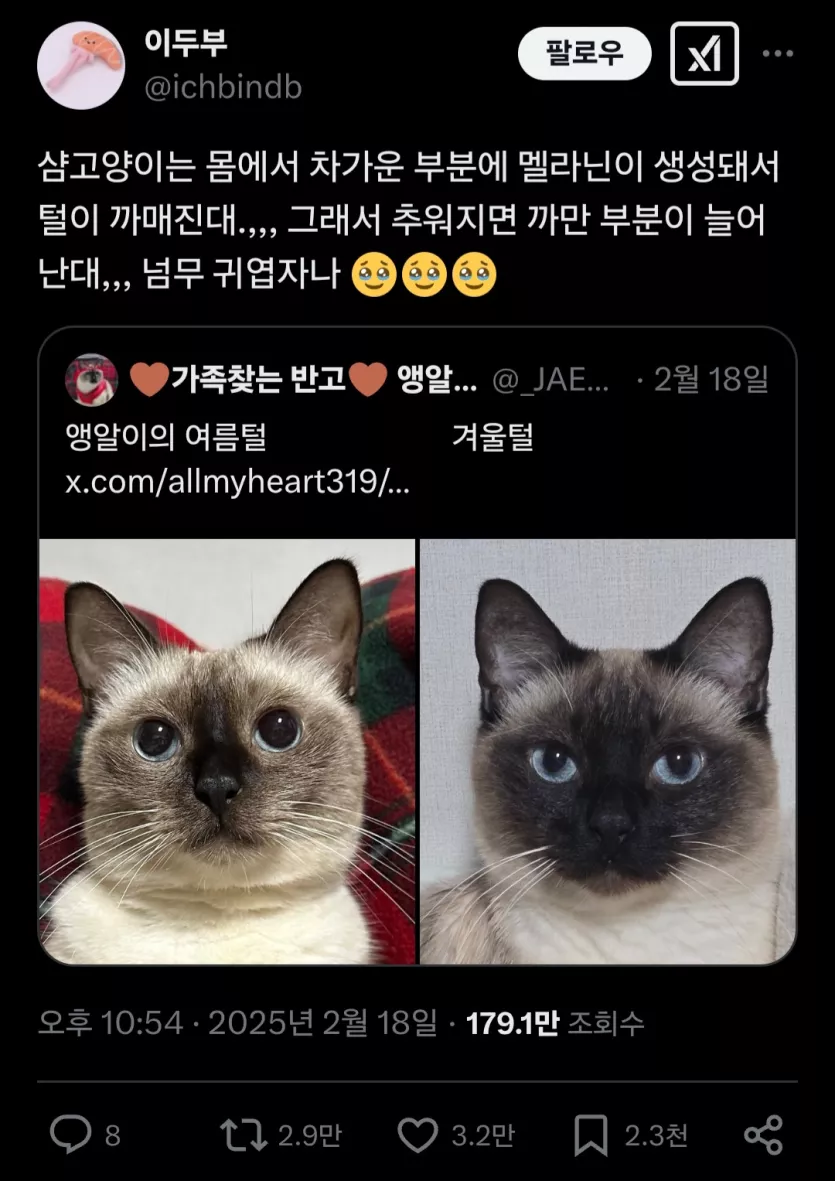Reply to the post via comment icon
Screen dimensions: 835x1181
[72, 1135]
